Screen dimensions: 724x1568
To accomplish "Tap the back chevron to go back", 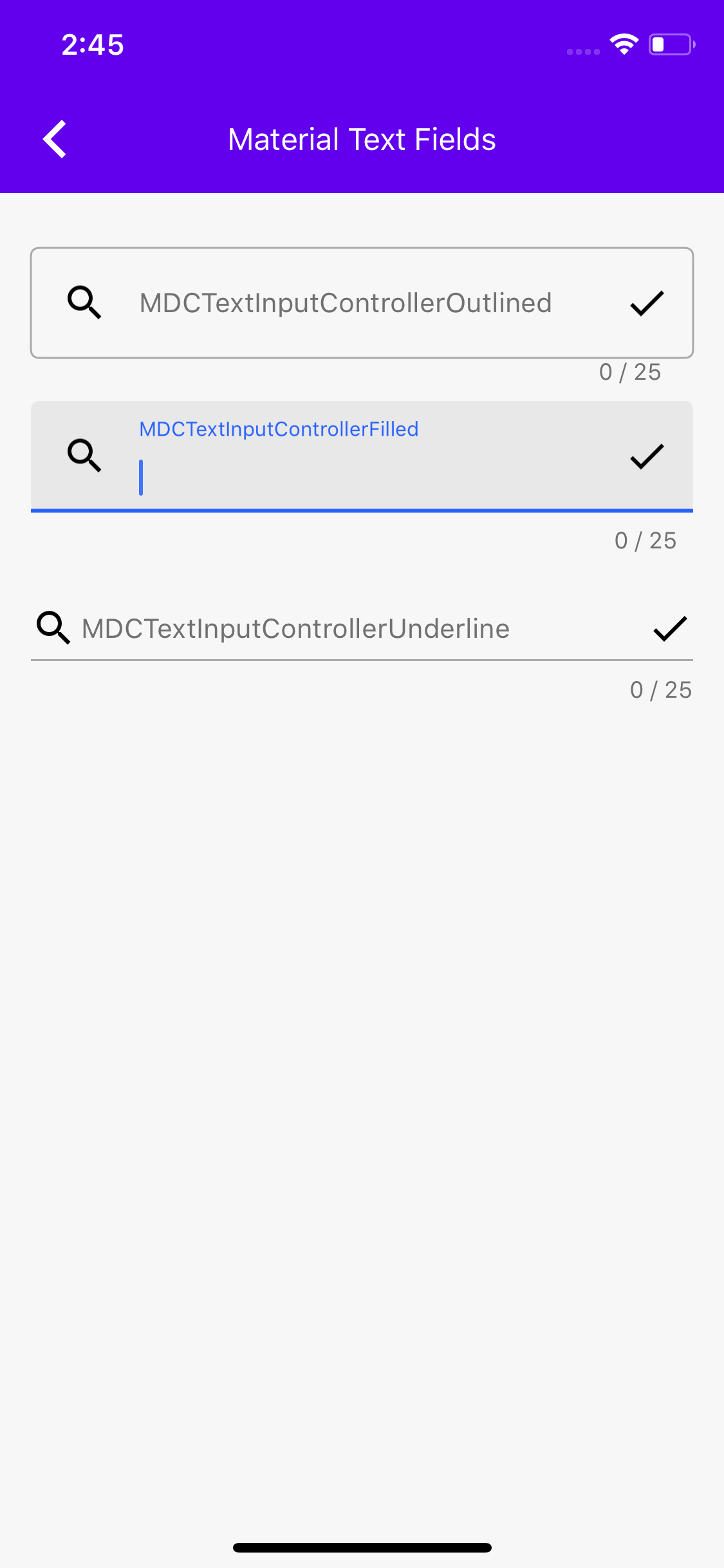I will click(x=55, y=138).
